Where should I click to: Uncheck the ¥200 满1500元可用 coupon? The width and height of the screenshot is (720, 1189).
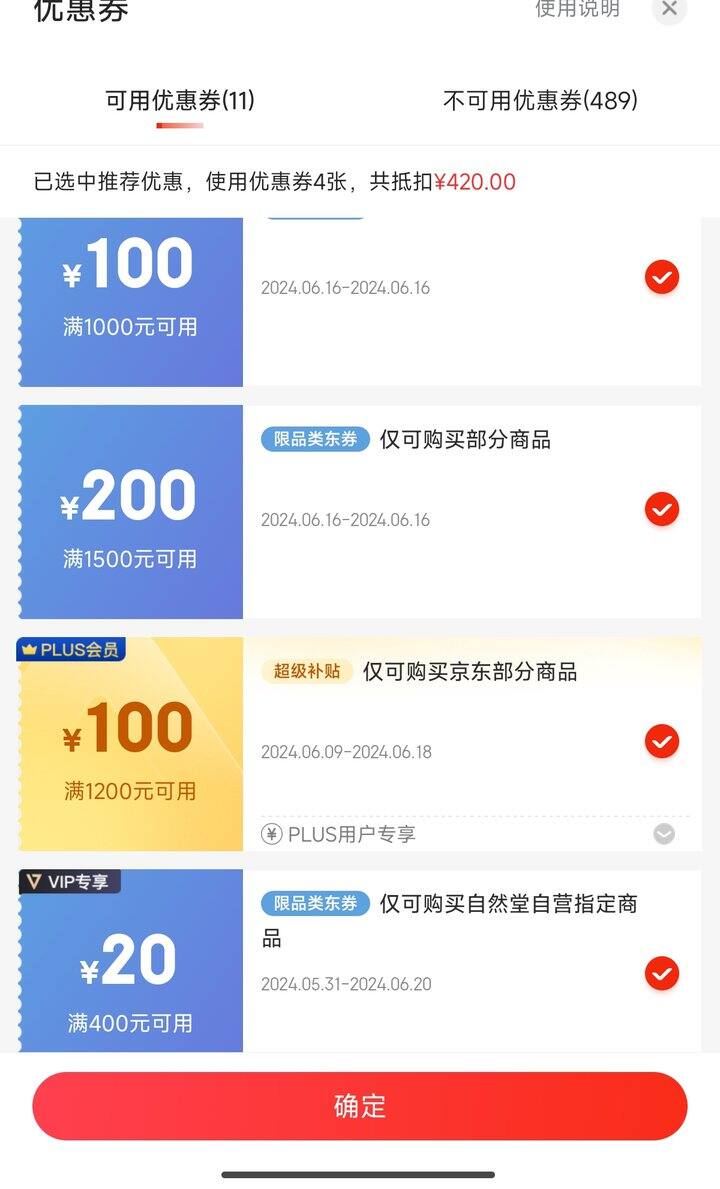[662, 509]
